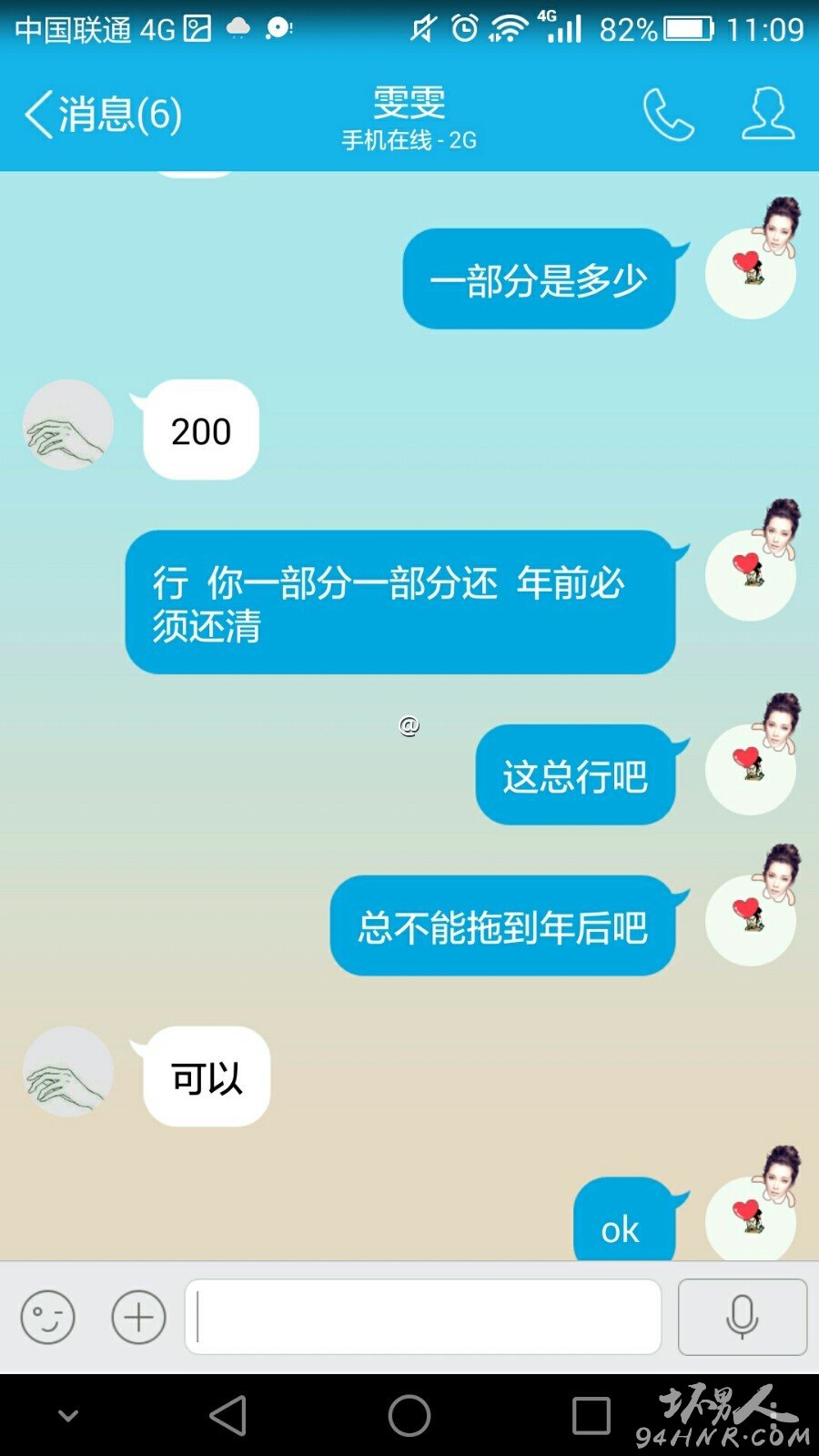Open the plus attachment menu
The height and width of the screenshot is (1456, 819).
click(x=138, y=1317)
